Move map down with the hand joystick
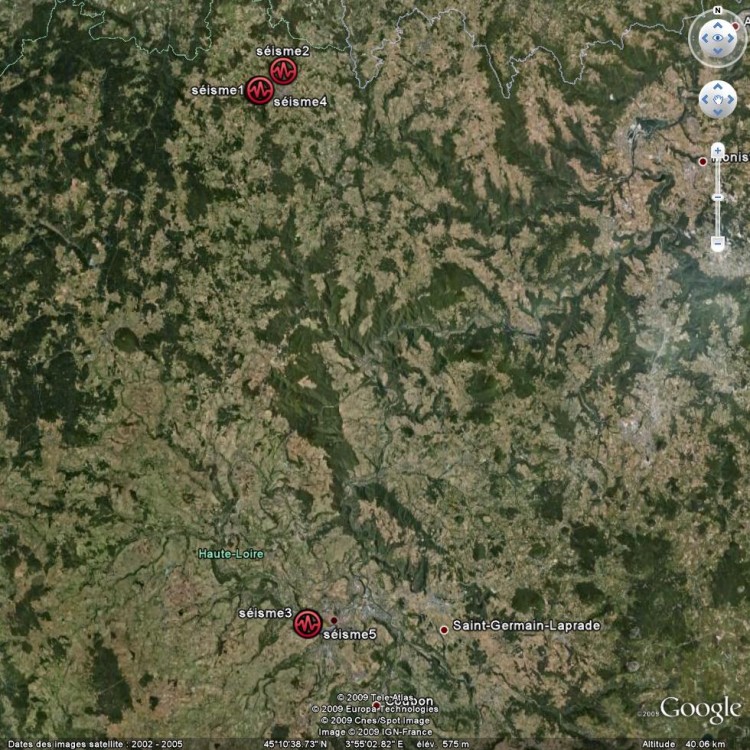The height and width of the screenshot is (750, 750). coord(717,112)
